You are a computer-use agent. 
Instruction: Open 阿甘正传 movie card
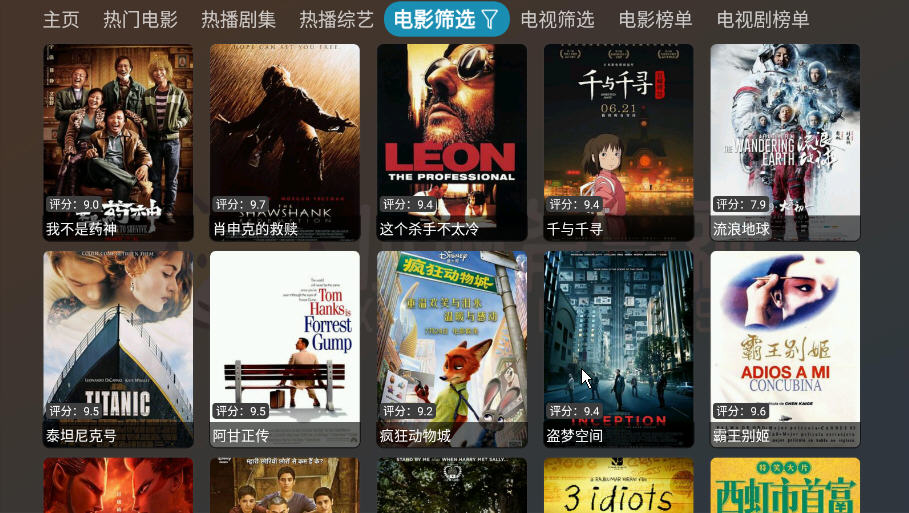tap(285, 349)
